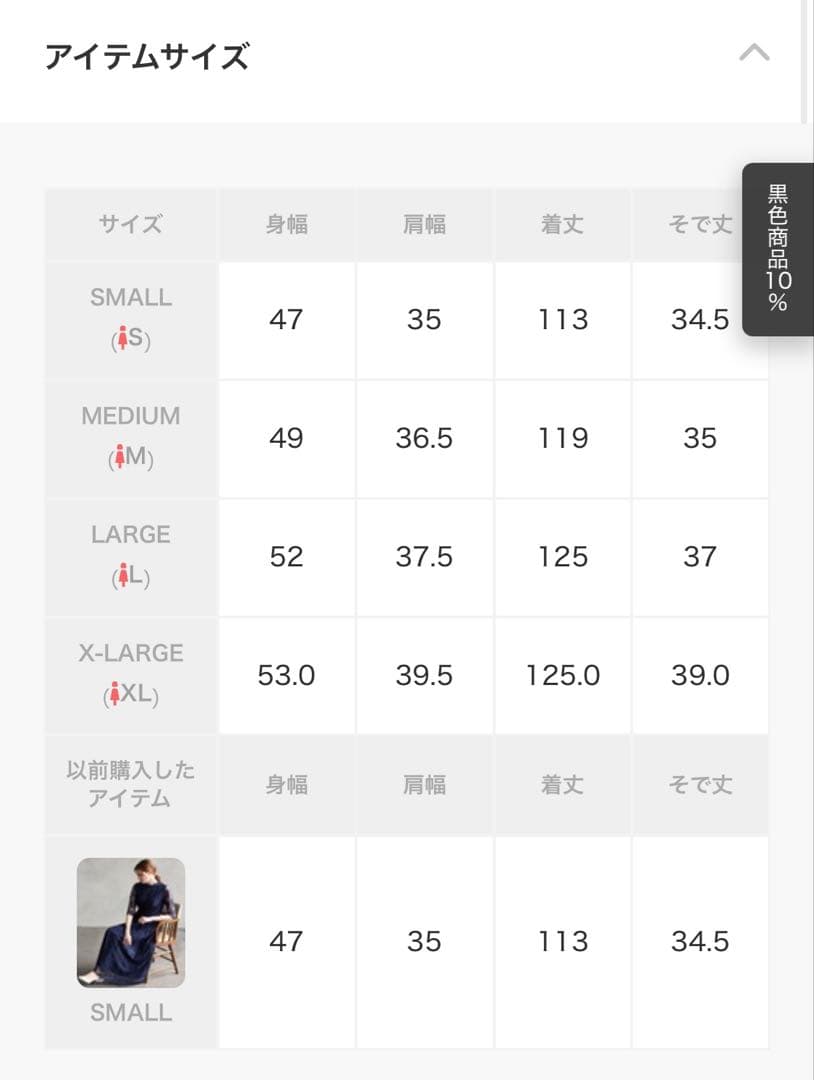814x1080 pixels.
Task: Click the red figure icon next to LARGE
Action: coord(122,573)
